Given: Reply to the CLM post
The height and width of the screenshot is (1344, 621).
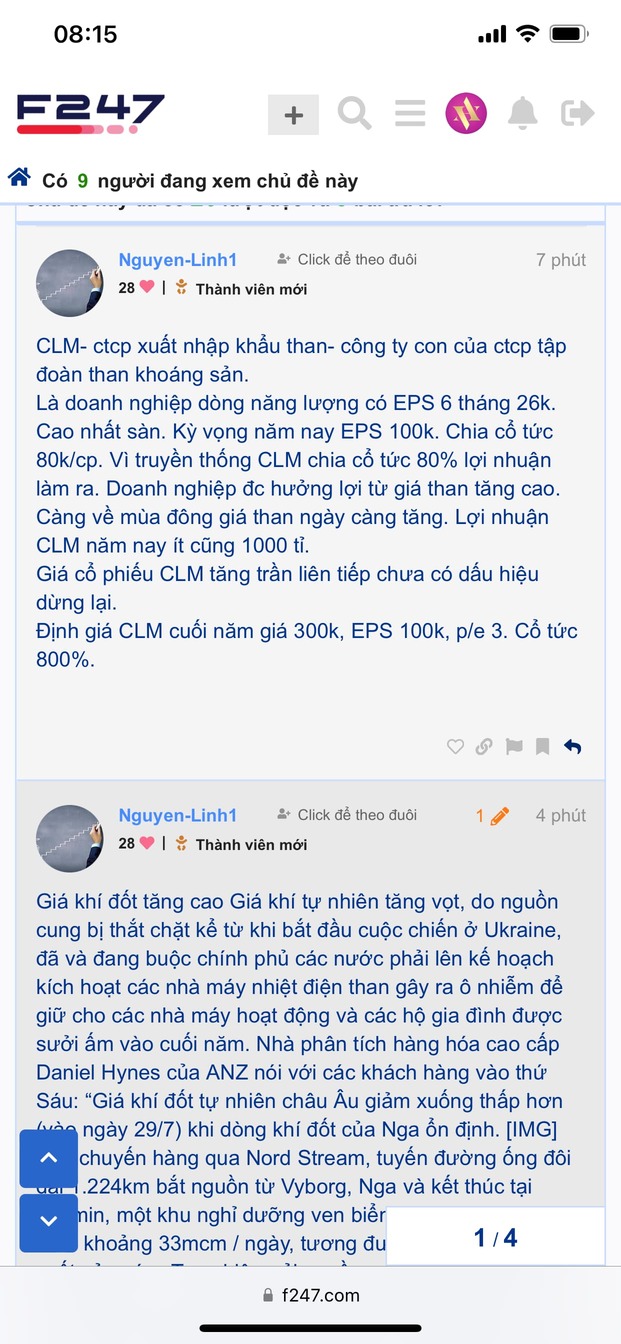Looking at the screenshot, I should 572,746.
